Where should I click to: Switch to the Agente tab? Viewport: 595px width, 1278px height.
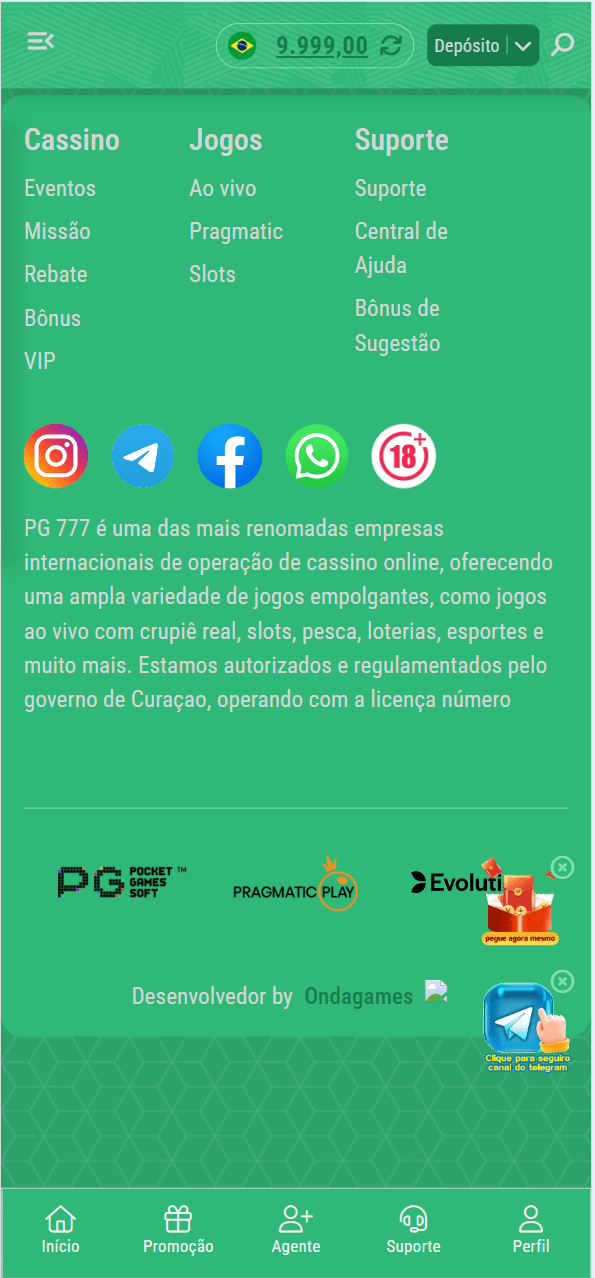(296, 1230)
